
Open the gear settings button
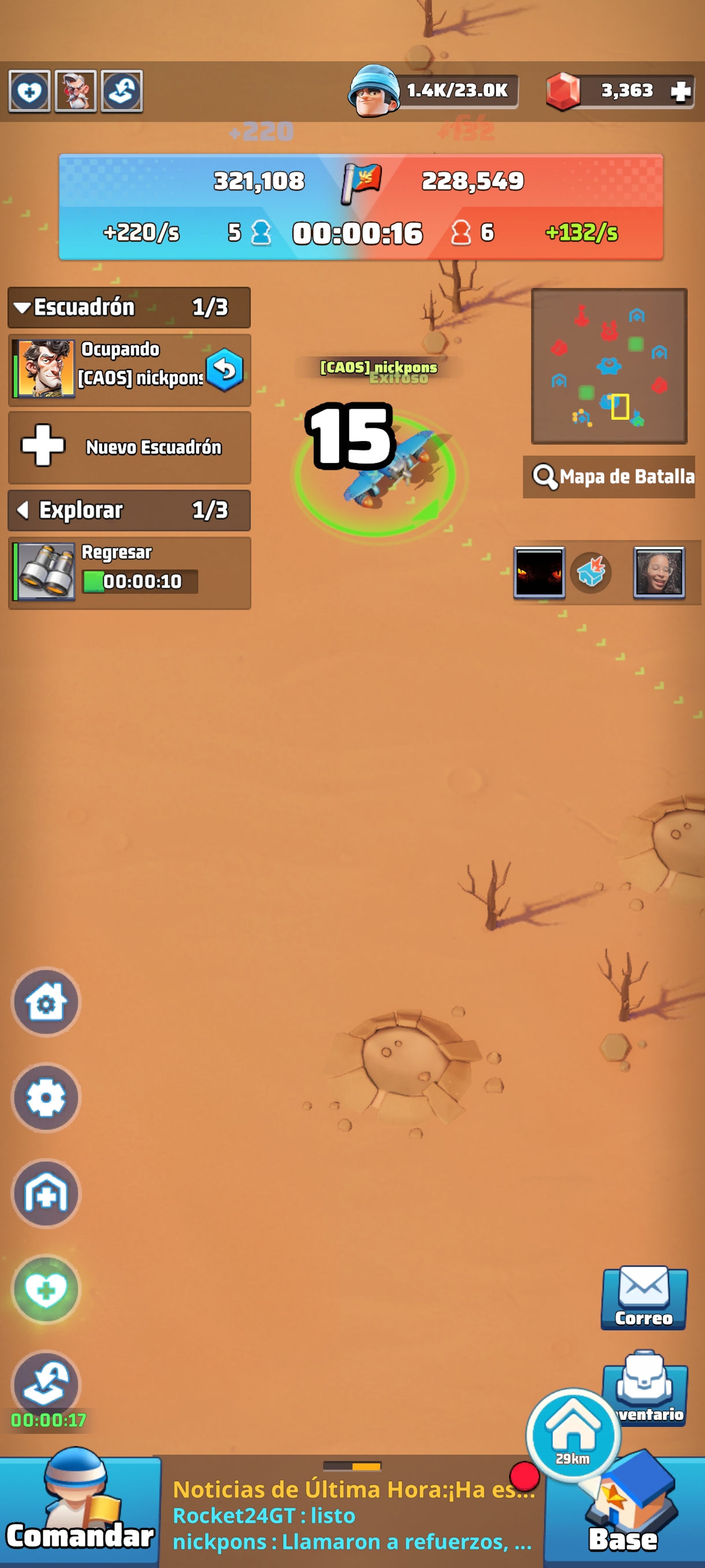[46, 1097]
